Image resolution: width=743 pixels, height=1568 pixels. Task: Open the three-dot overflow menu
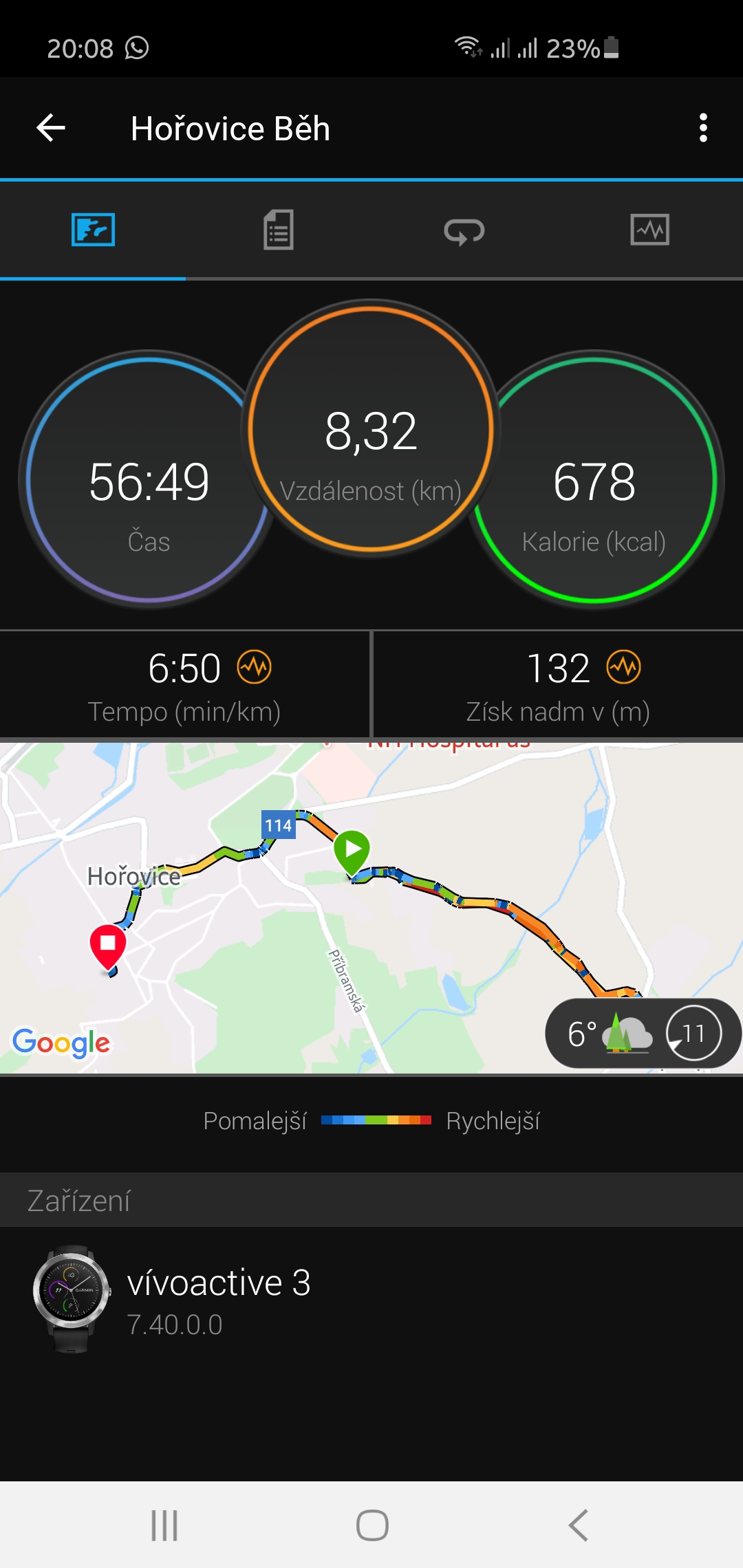[x=703, y=128]
